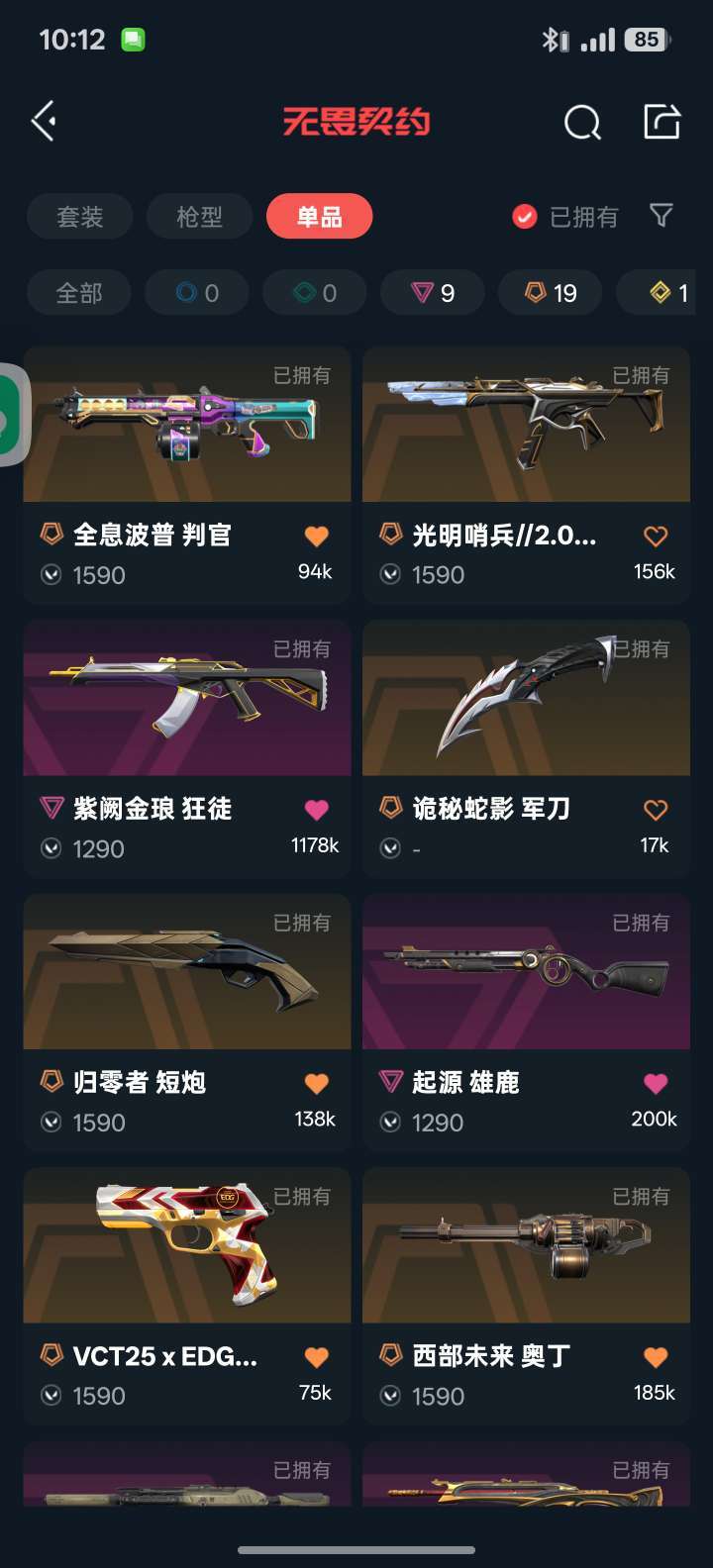Open the search icon

[582, 123]
